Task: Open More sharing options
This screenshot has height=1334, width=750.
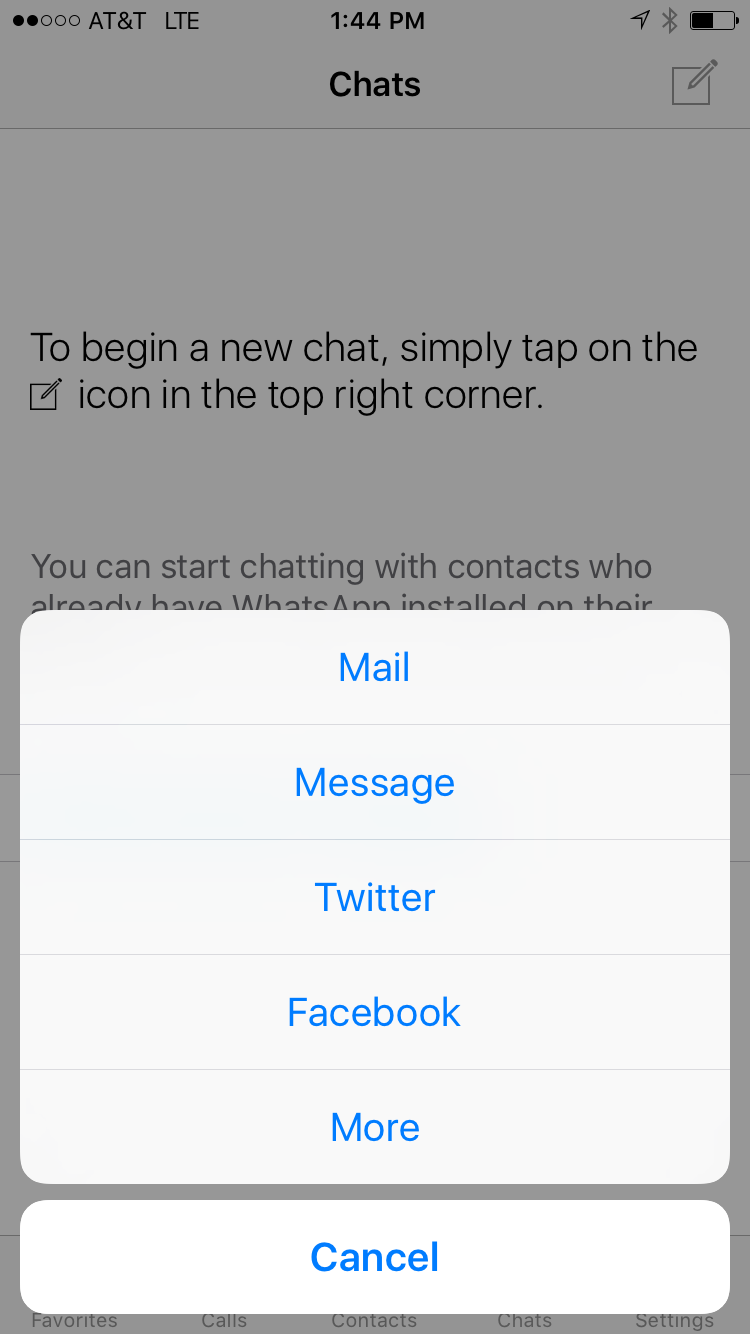Action: (374, 1127)
